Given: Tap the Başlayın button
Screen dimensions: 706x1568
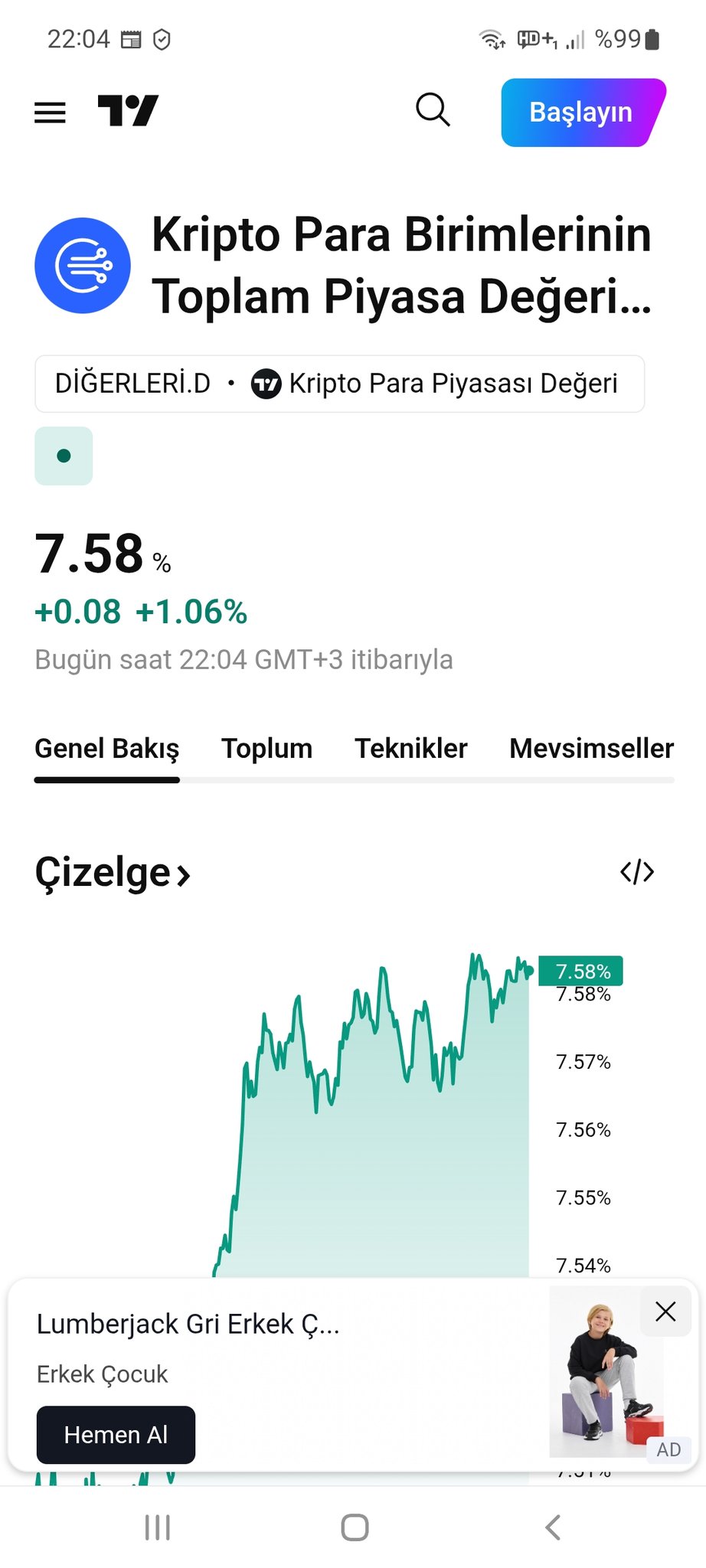Looking at the screenshot, I should click(x=581, y=113).
